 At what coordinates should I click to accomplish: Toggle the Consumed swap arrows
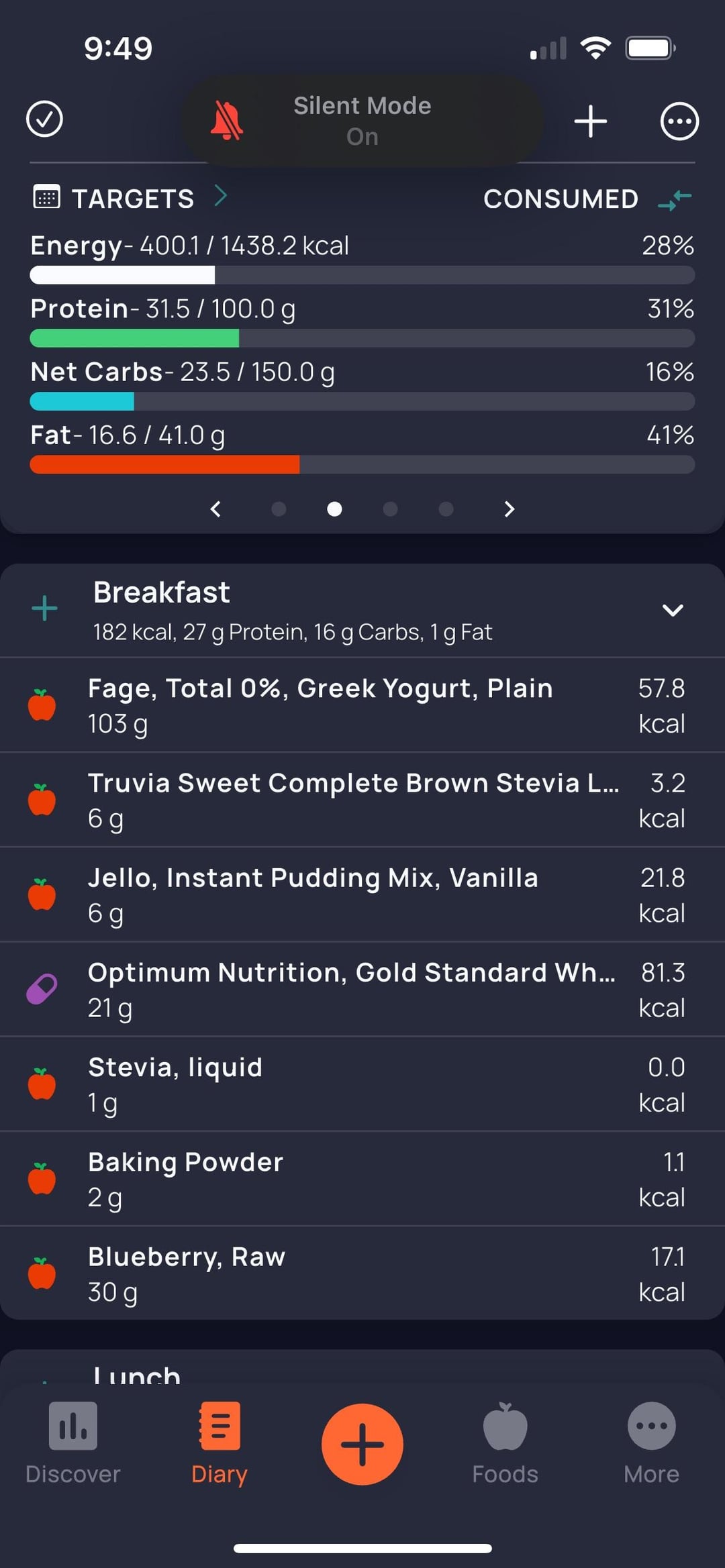(x=675, y=199)
